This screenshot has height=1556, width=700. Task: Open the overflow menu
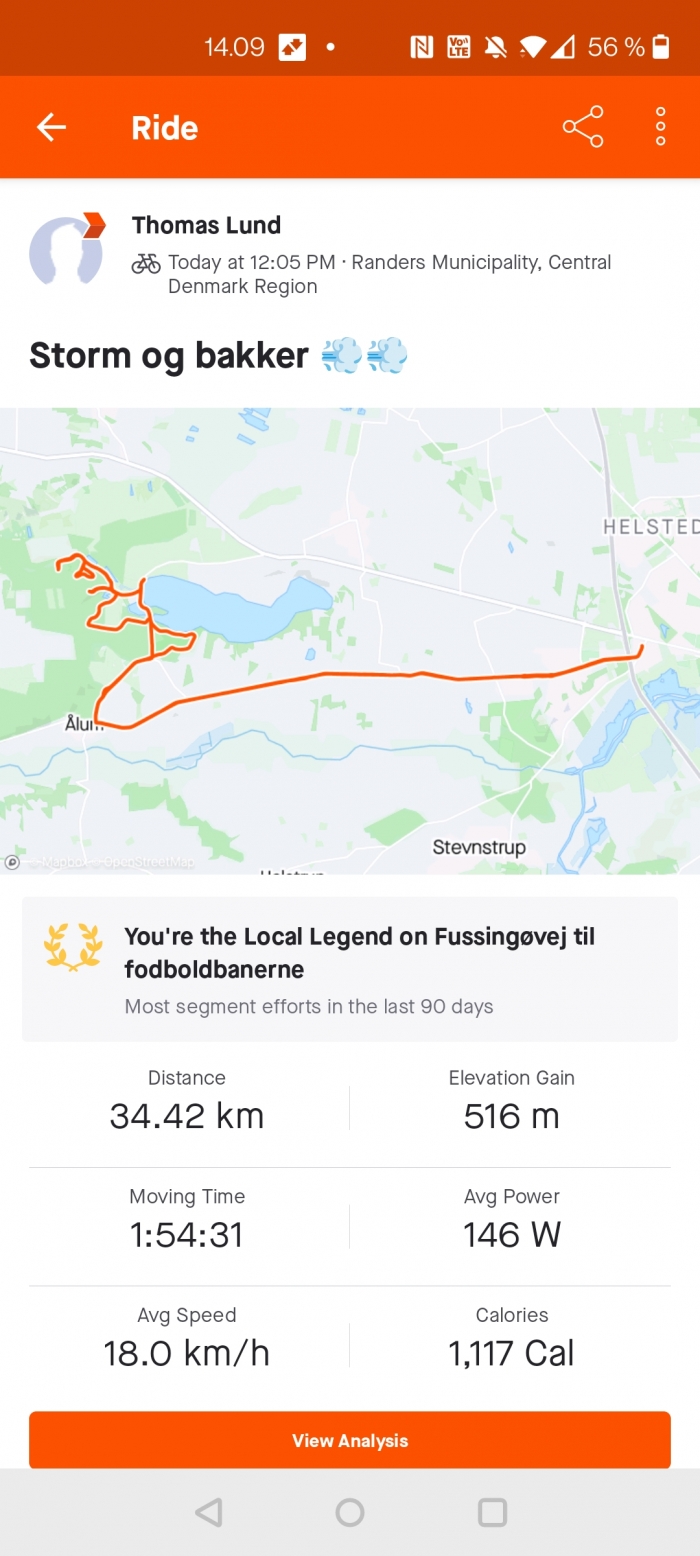tap(660, 127)
